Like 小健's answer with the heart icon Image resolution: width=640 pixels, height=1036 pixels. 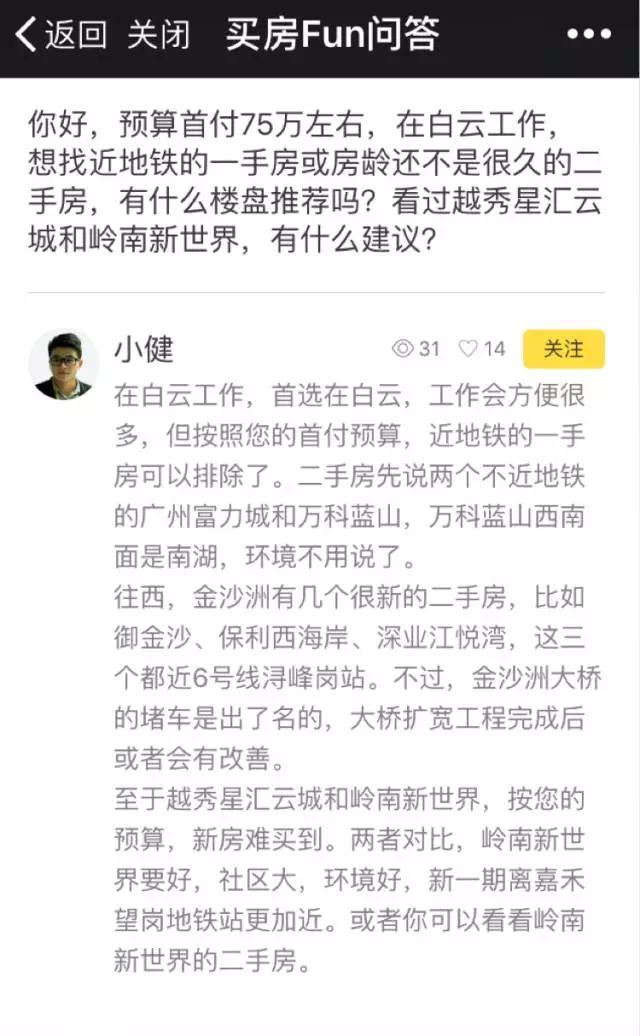[468, 349]
